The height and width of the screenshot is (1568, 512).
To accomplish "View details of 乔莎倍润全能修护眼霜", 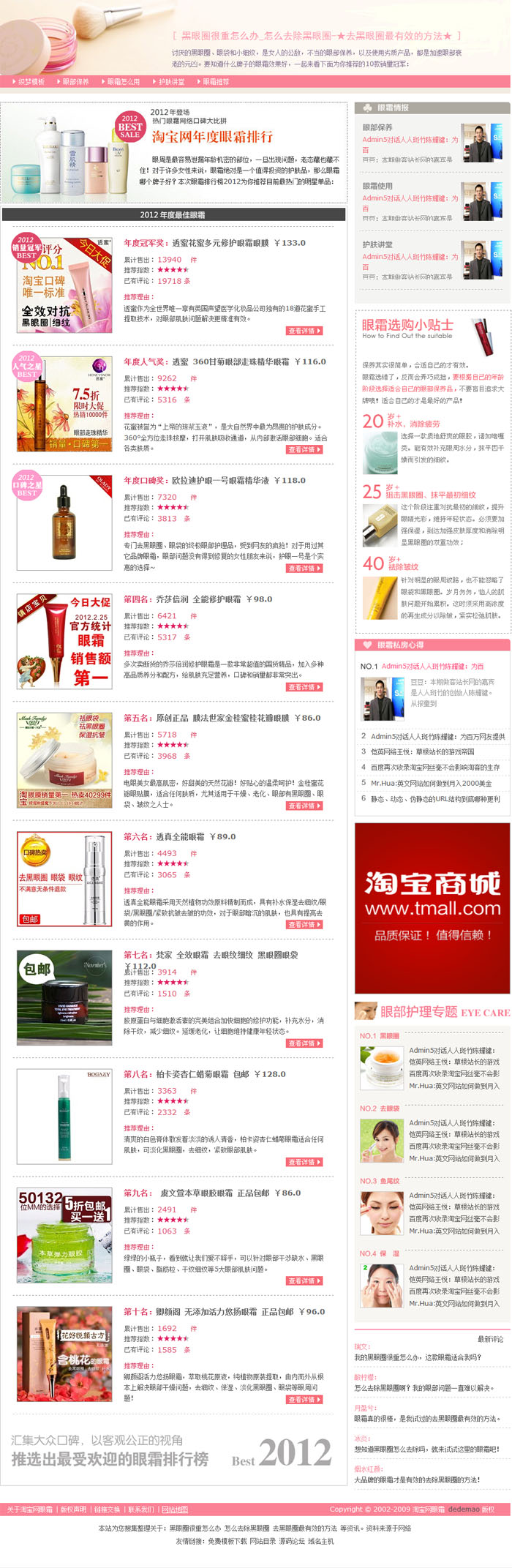I will [304, 687].
